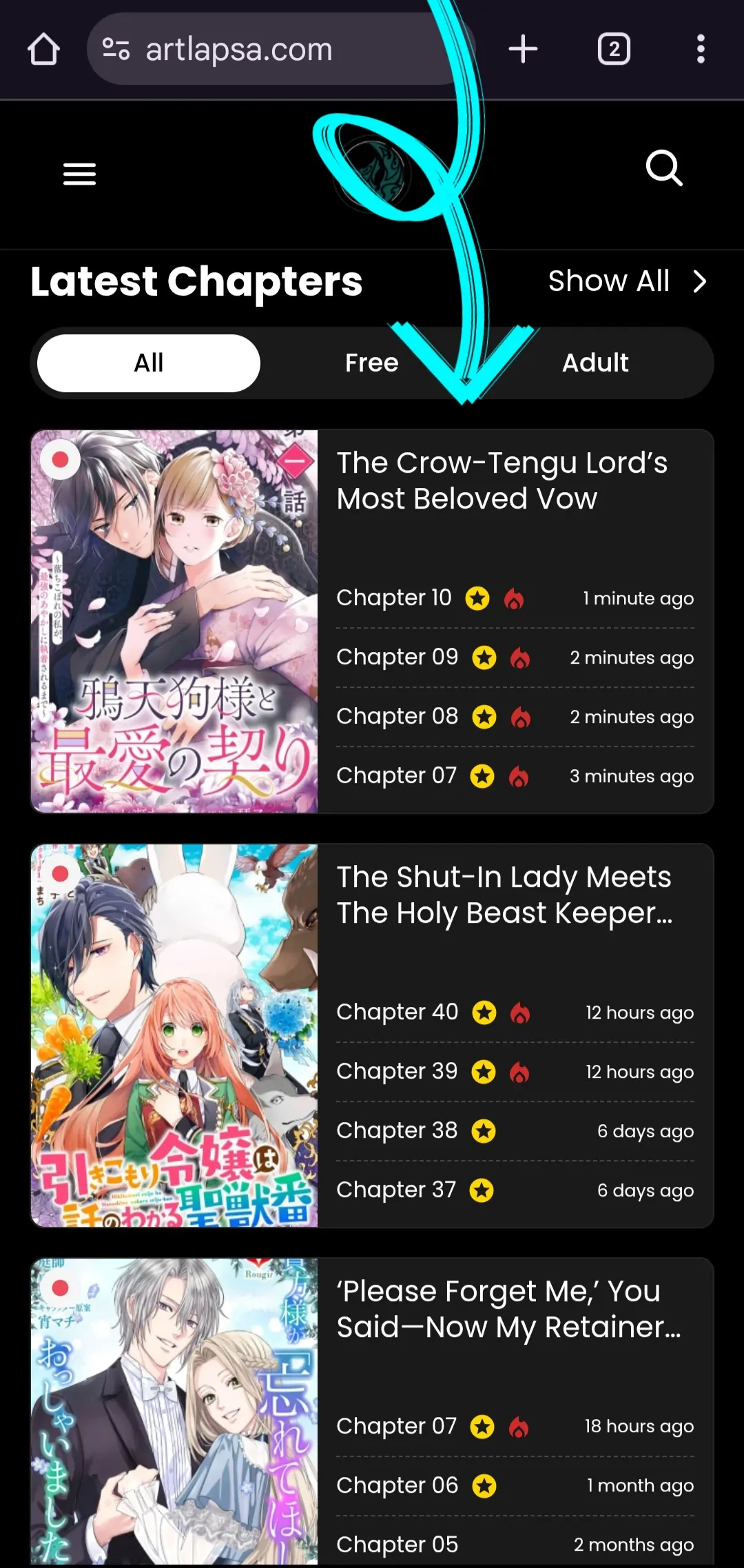Image resolution: width=744 pixels, height=1568 pixels.
Task: Open Chapter 07 of the Crow-Tengu manga
Action: 396,775
